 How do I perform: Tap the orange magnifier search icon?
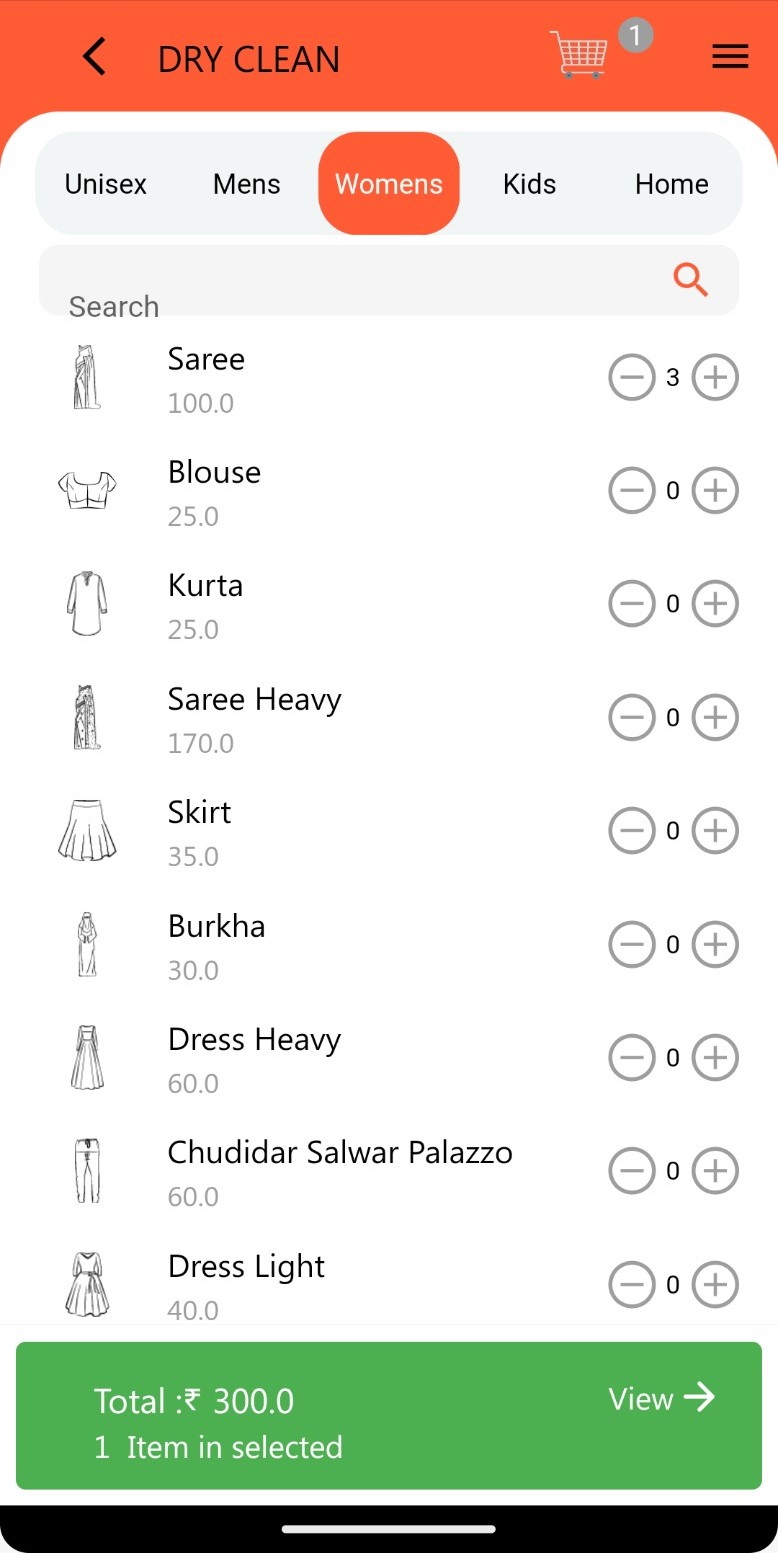pos(691,280)
